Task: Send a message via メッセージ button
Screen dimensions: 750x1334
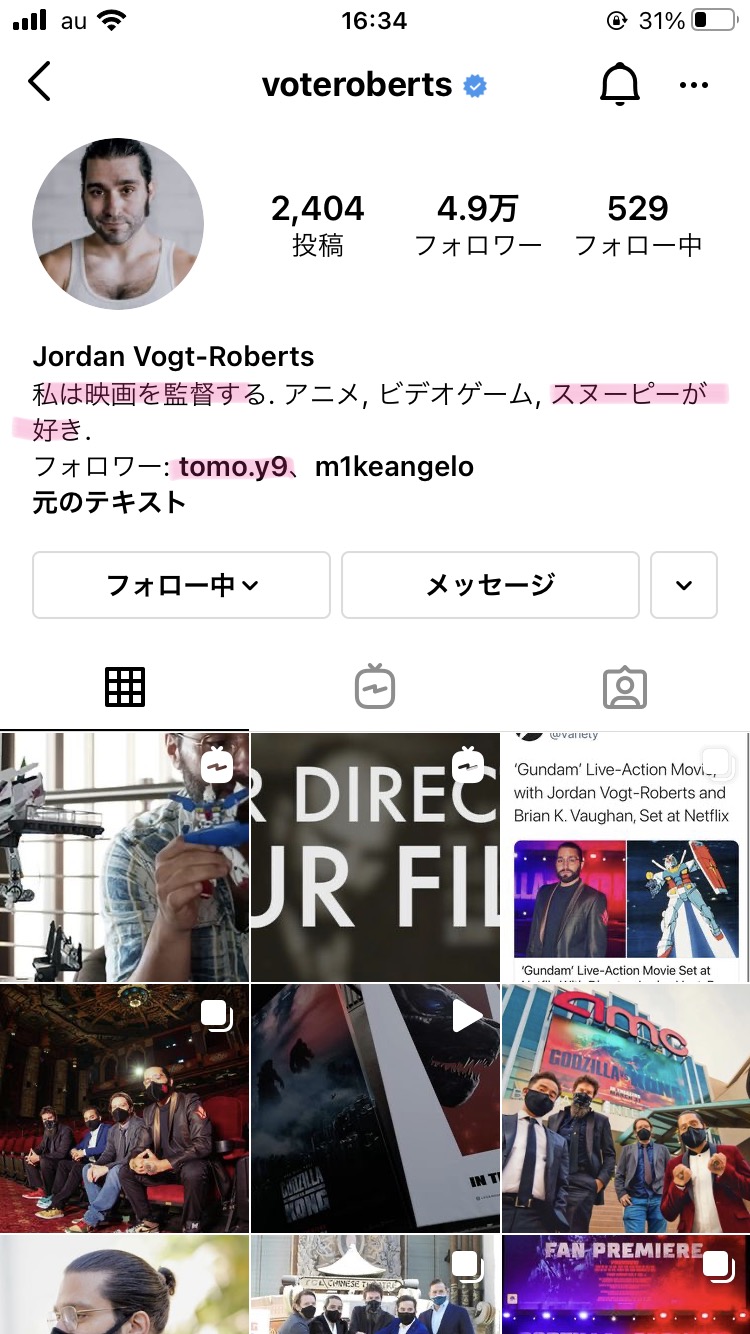Action: click(x=490, y=585)
